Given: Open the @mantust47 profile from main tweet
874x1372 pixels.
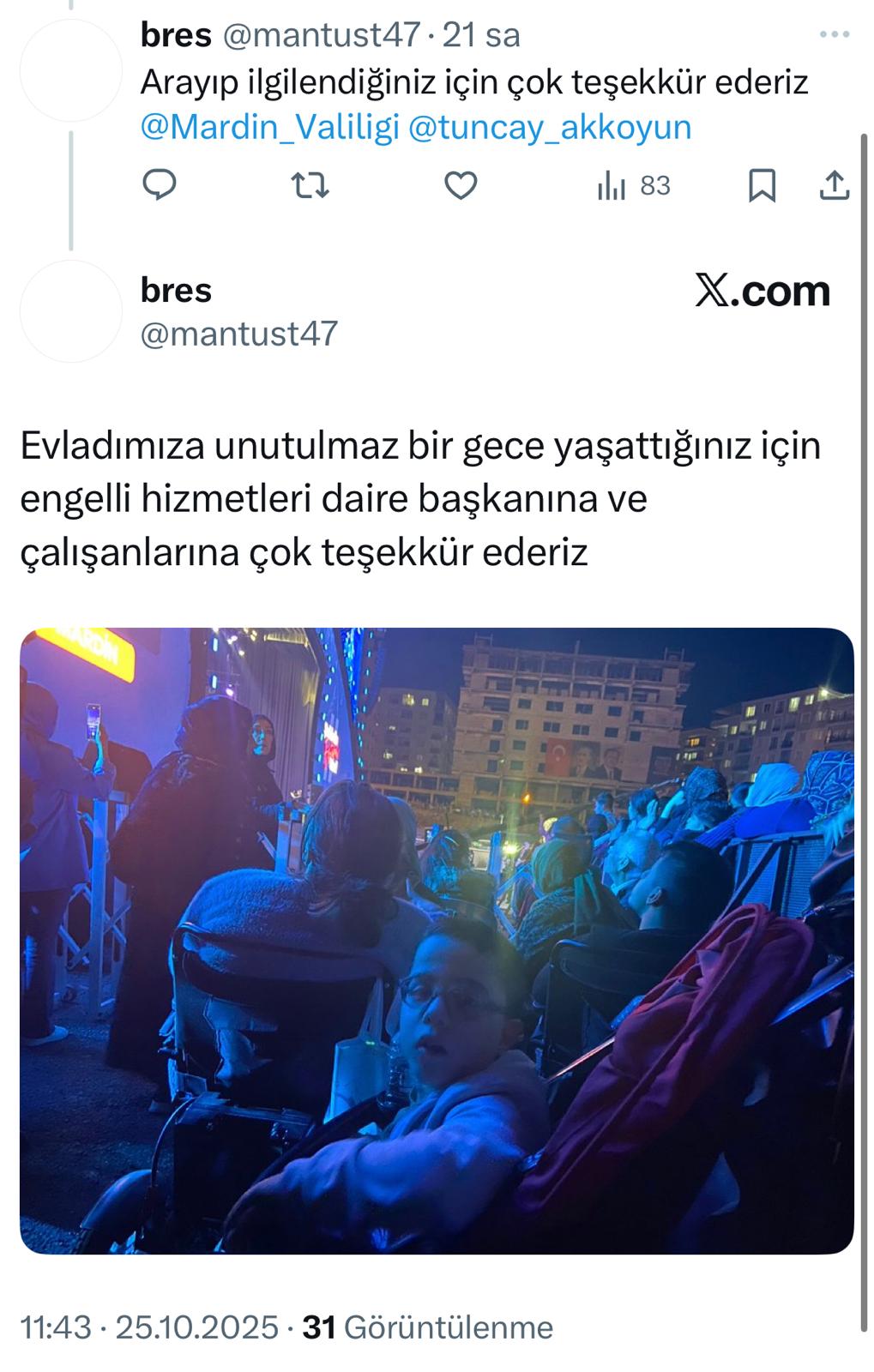Looking at the screenshot, I should (238, 334).
